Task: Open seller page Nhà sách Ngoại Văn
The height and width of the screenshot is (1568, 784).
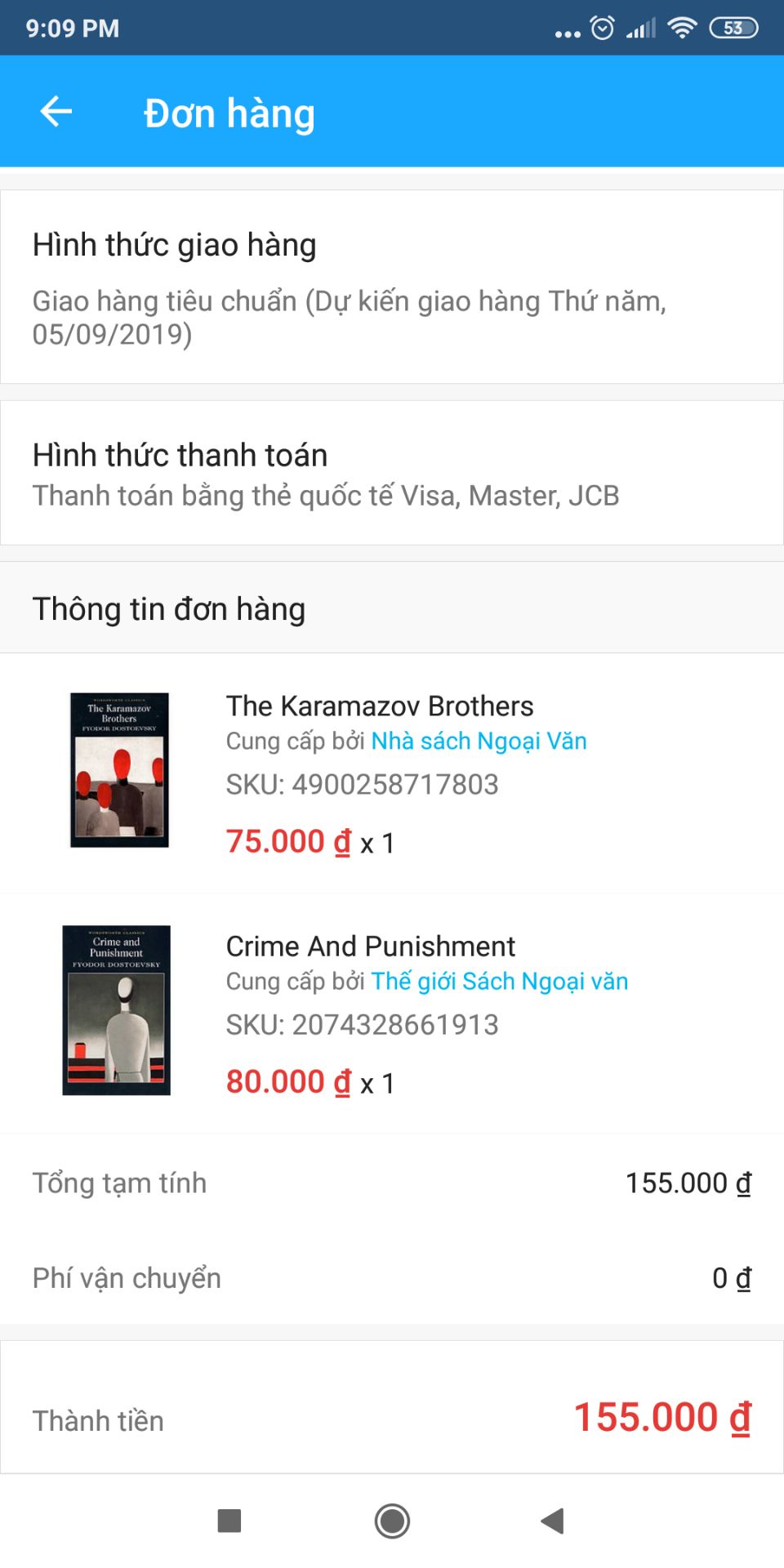Action: tap(479, 741)
